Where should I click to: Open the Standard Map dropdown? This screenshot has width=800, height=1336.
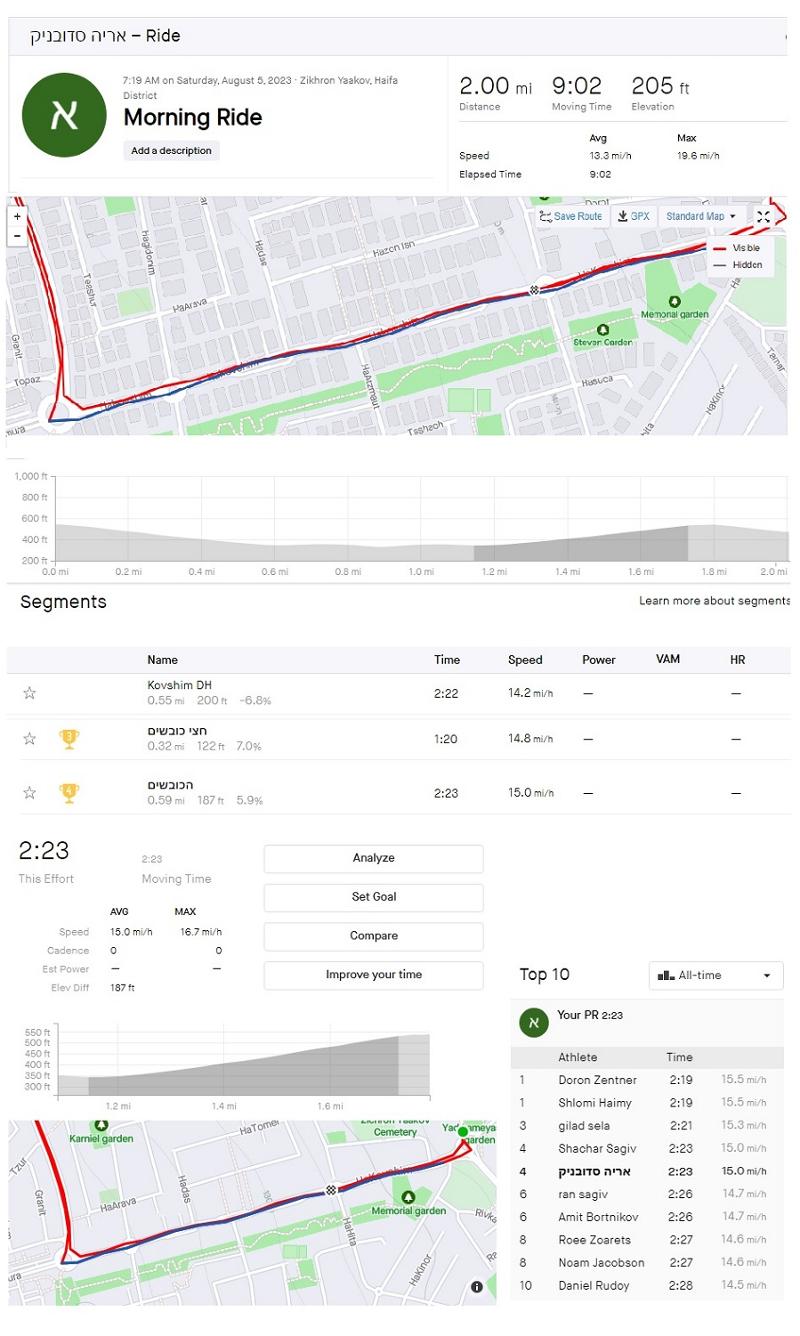(x=701, y=216)
